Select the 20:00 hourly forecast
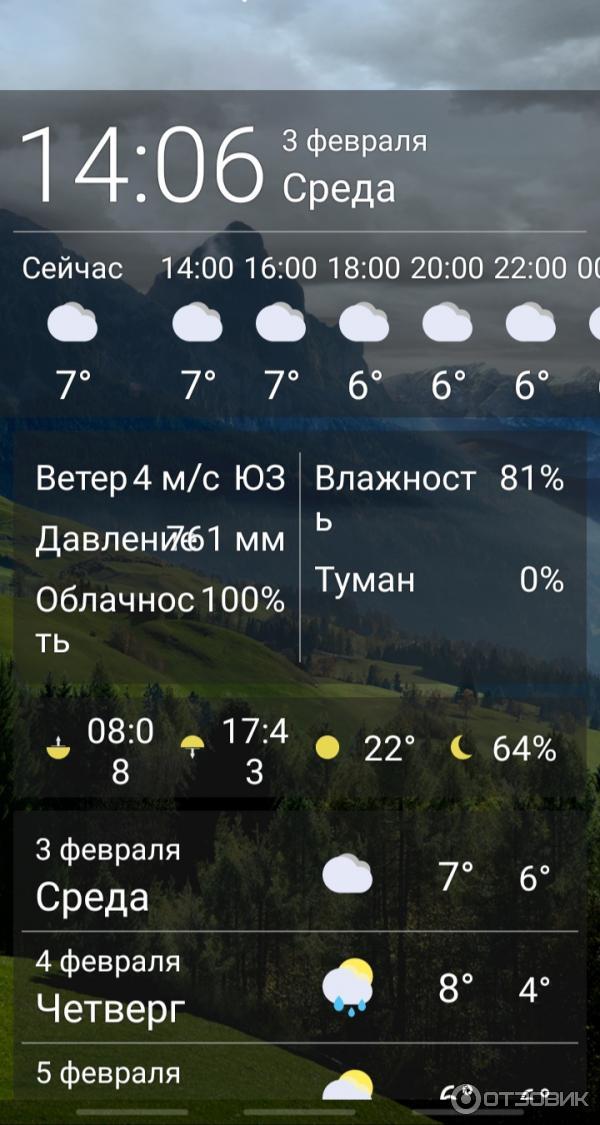 point(448,325)
